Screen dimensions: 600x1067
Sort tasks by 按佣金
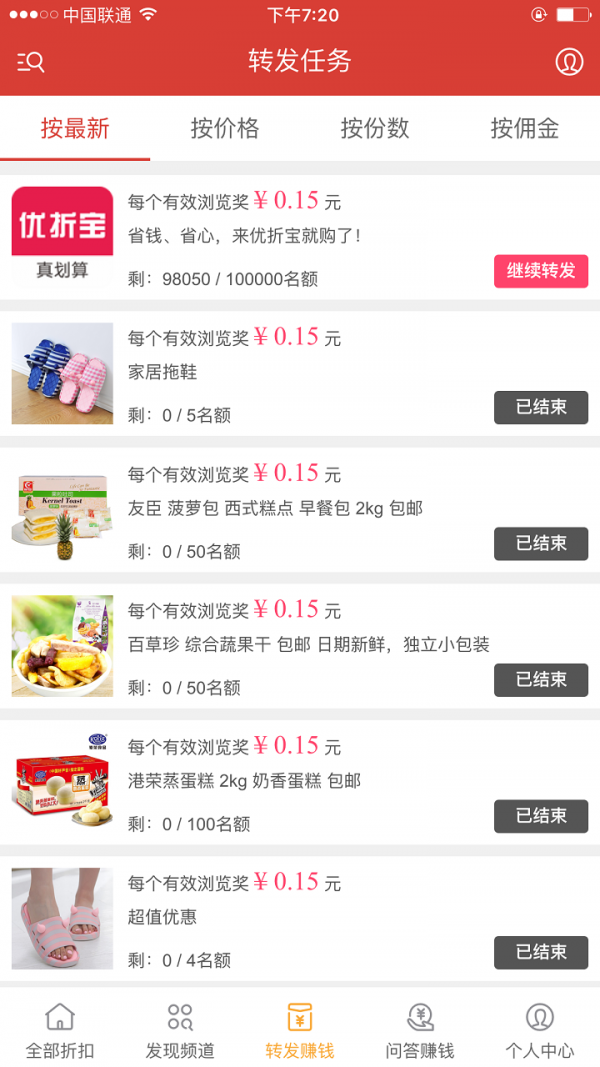pyautogui.click(x=524, y=128)
